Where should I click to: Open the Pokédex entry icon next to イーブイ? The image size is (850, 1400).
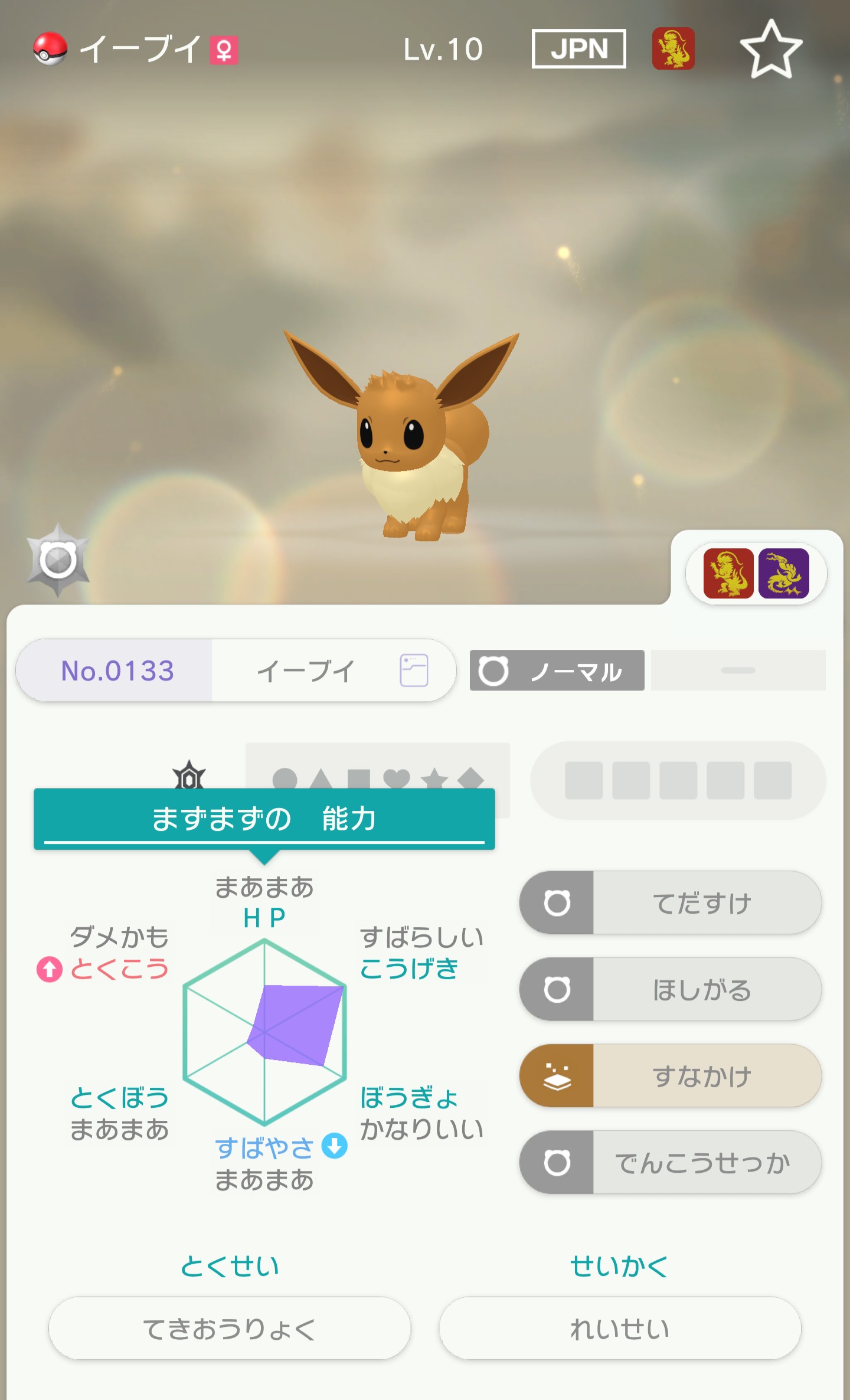pyautogui.click(x=414, y=670)
